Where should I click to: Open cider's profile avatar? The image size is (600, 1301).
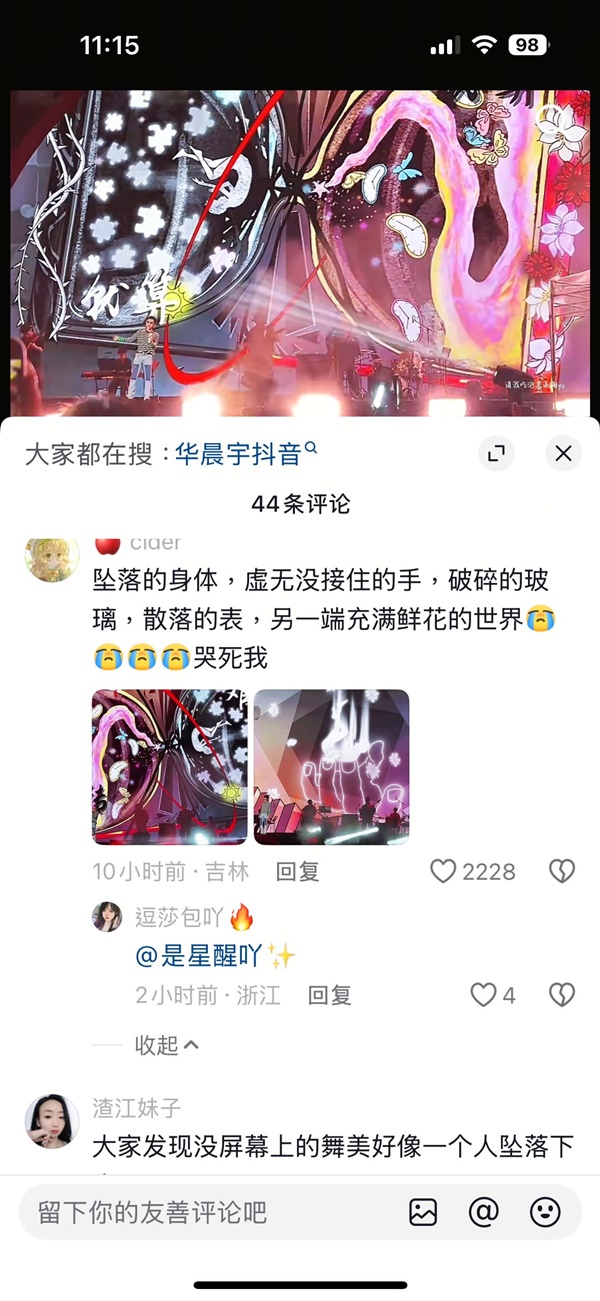click(52, 557)
